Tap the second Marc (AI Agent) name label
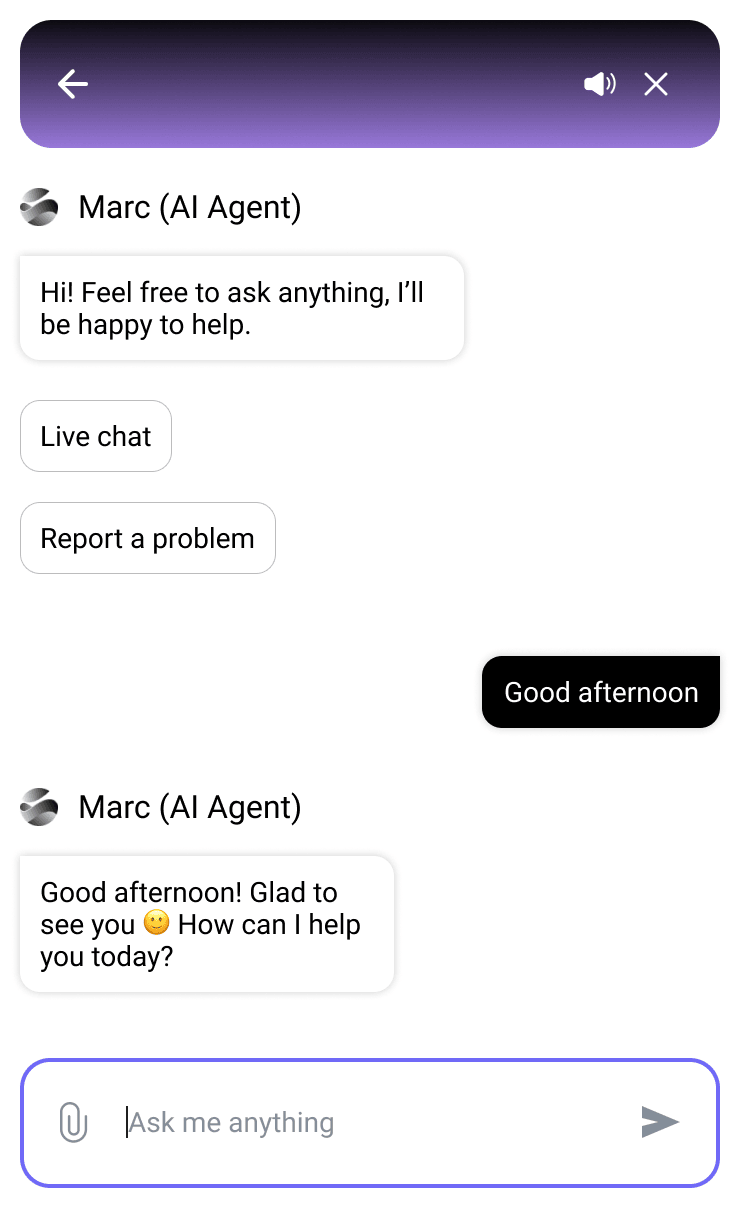Screen dimensions: 740x1208 click(x=189, y=807)
